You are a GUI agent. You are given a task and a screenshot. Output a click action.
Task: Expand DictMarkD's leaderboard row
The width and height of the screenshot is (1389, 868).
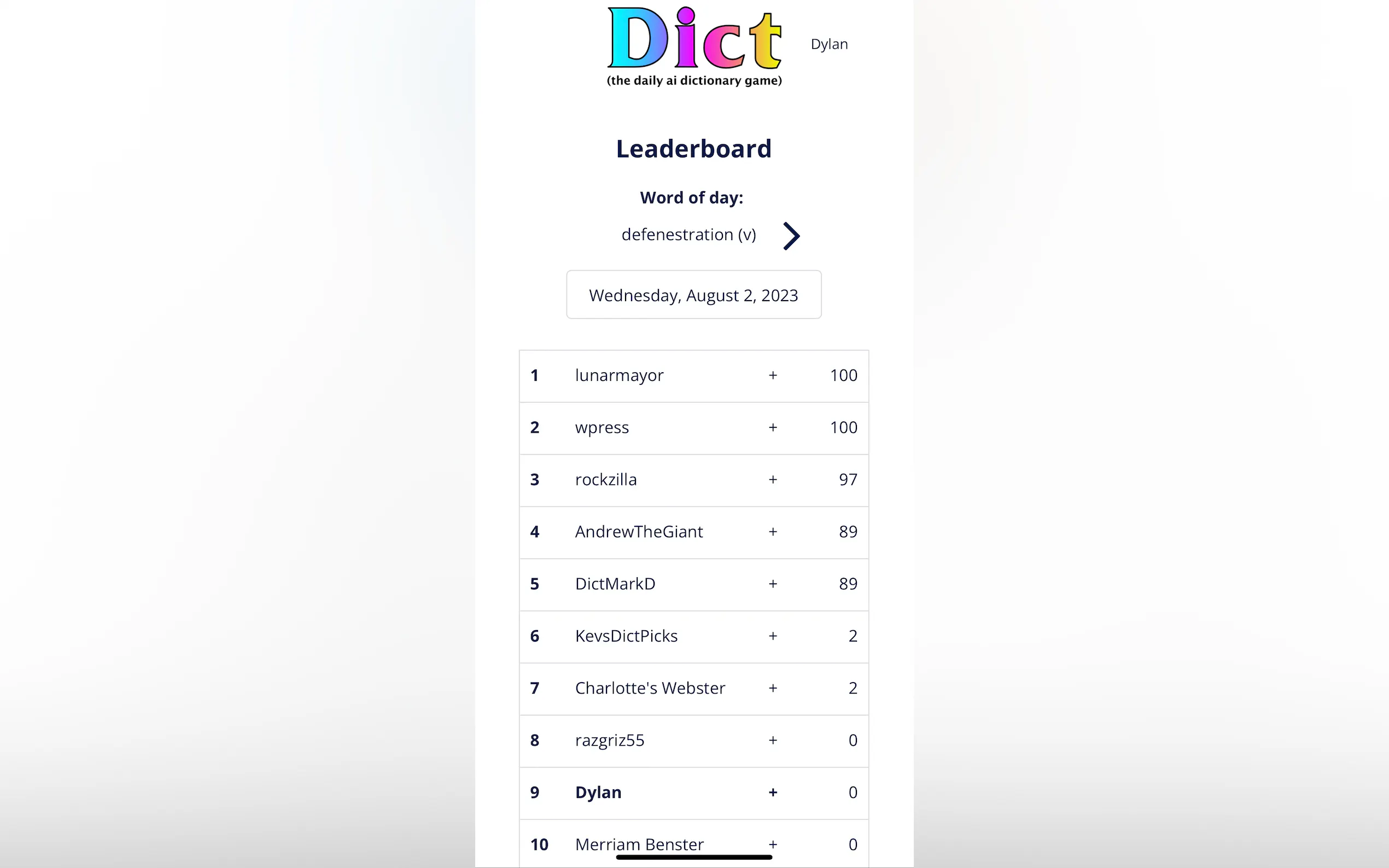[772, 584]
